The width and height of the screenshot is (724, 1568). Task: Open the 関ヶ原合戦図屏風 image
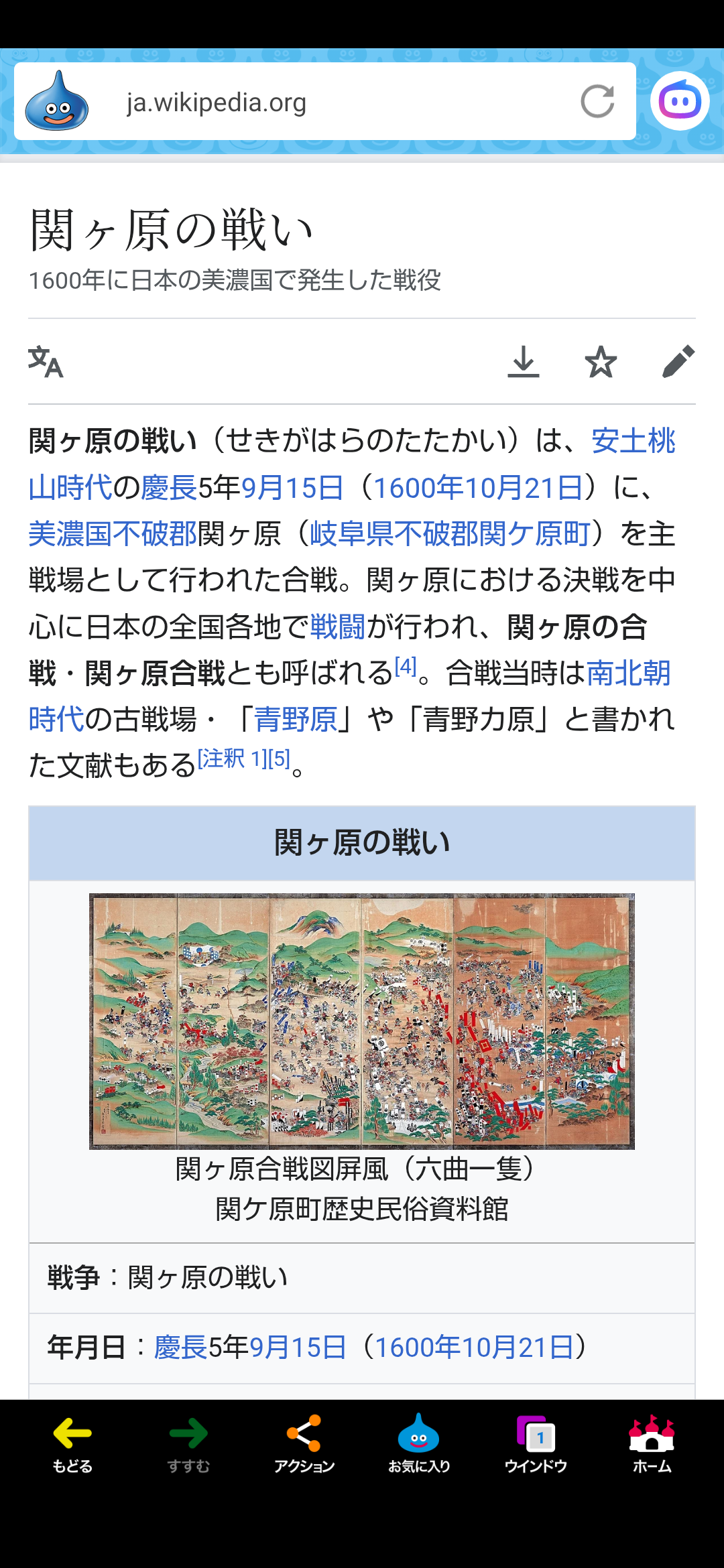[362, 1021]
